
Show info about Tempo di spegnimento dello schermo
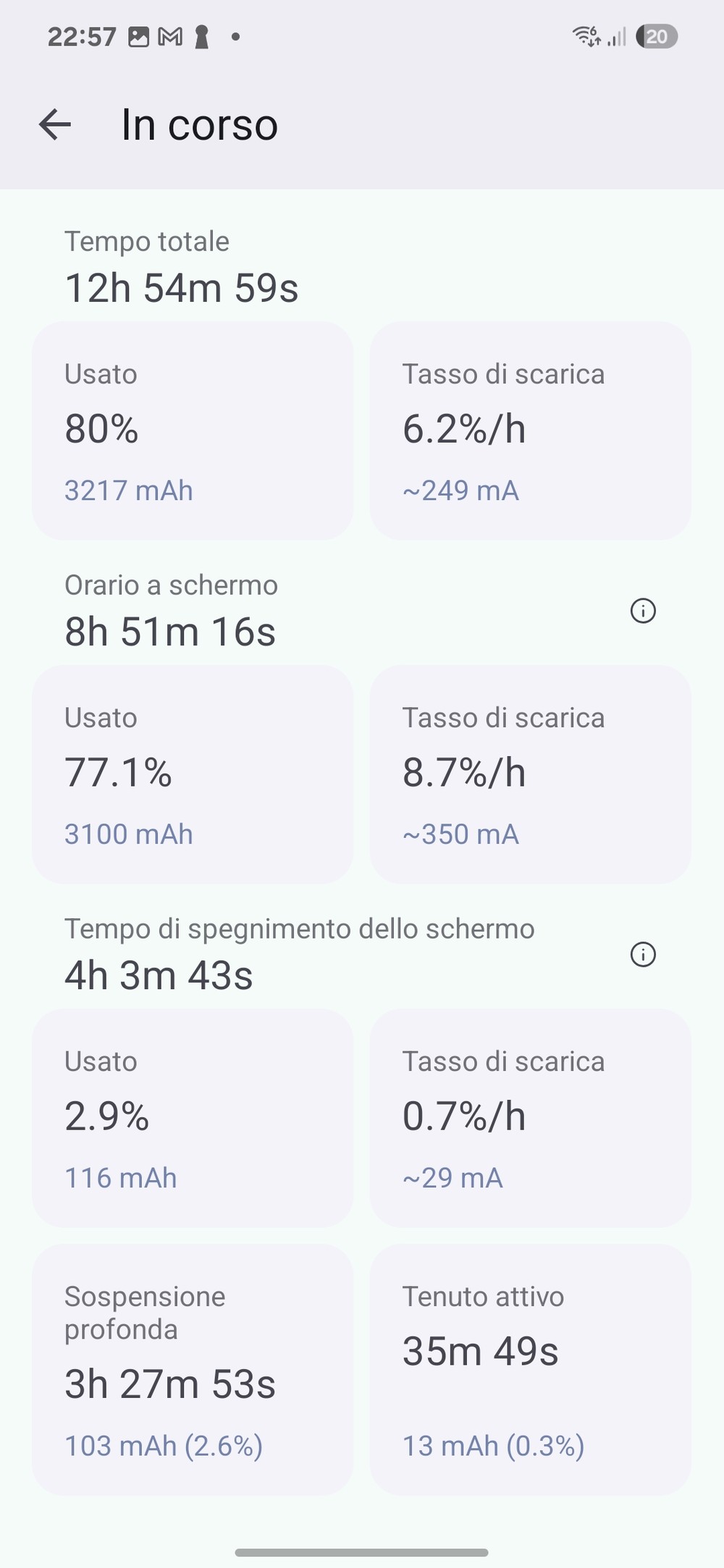pos(643,954)
